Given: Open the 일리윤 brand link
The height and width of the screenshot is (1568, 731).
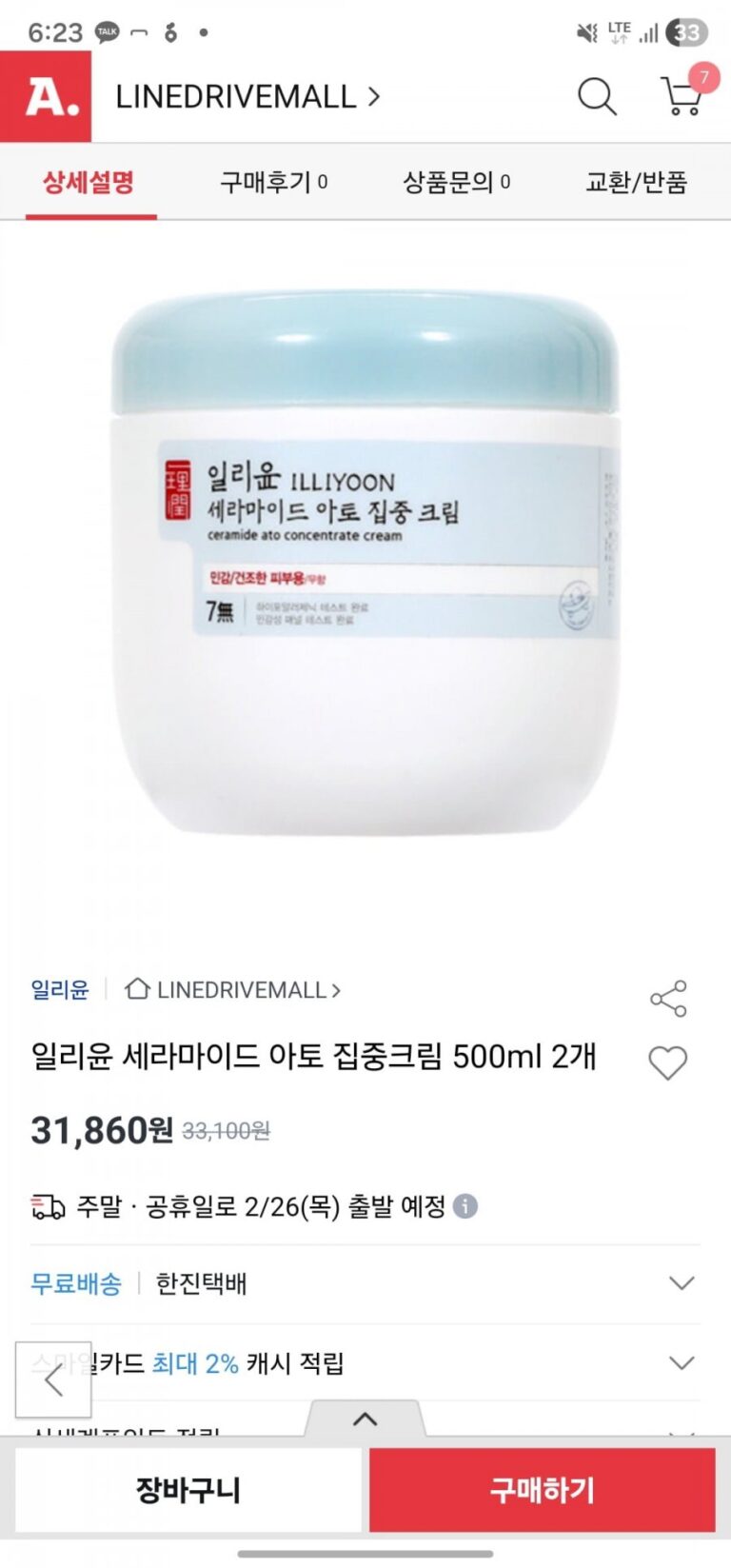Looking at the screenshot, I should pyautogui.click(x=60, y=990).
